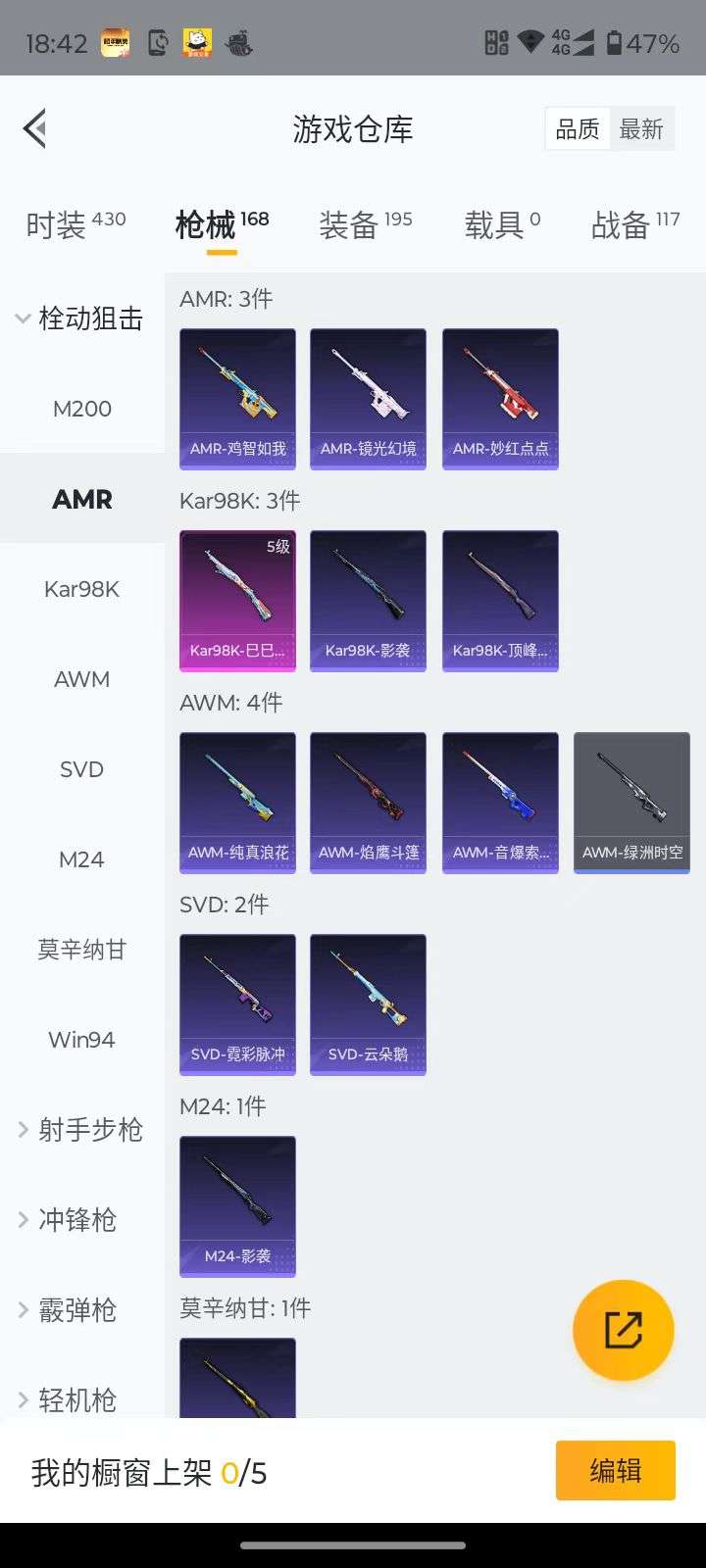Sort inventory by 最新
This screenshot has width=706, height=1568.
tap(642, 128)
